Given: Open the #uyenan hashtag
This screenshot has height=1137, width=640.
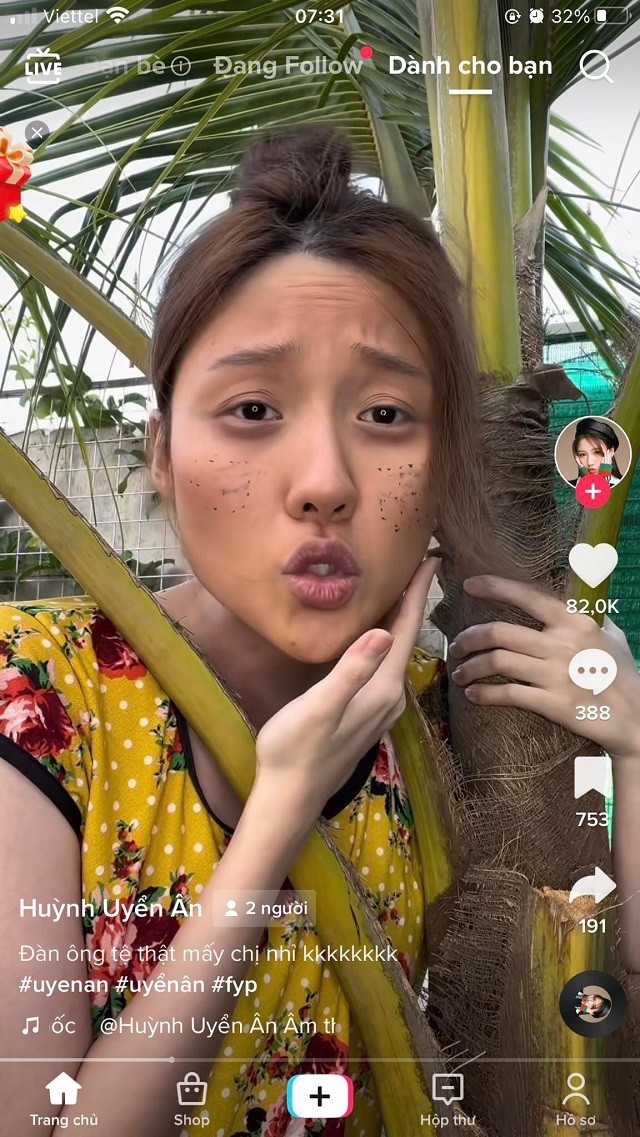Looking at the screenshot, I should coord(62,984).
